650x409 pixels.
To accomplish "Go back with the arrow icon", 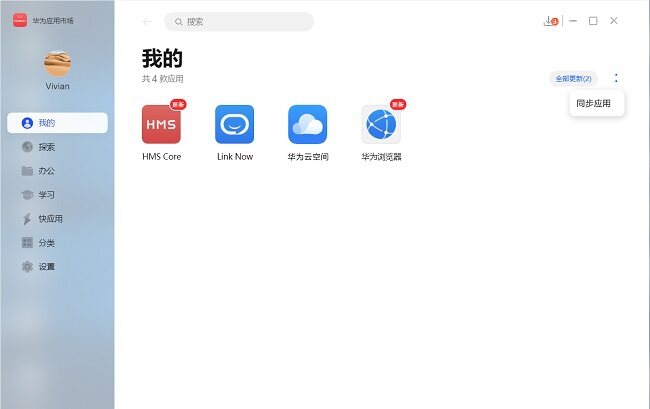I will point(148,21).
